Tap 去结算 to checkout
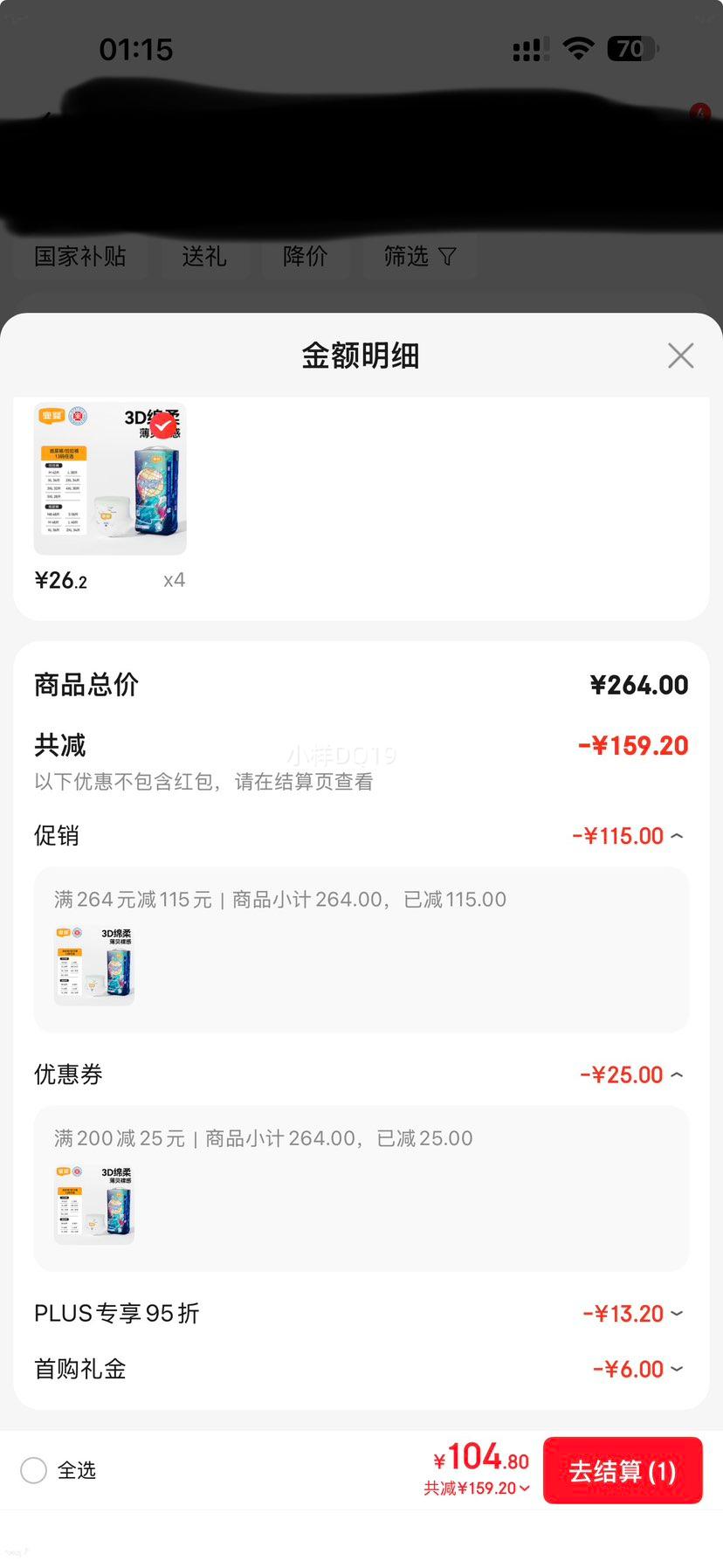This screenshot has height=1568, width=723. (x=622, y=1471)
